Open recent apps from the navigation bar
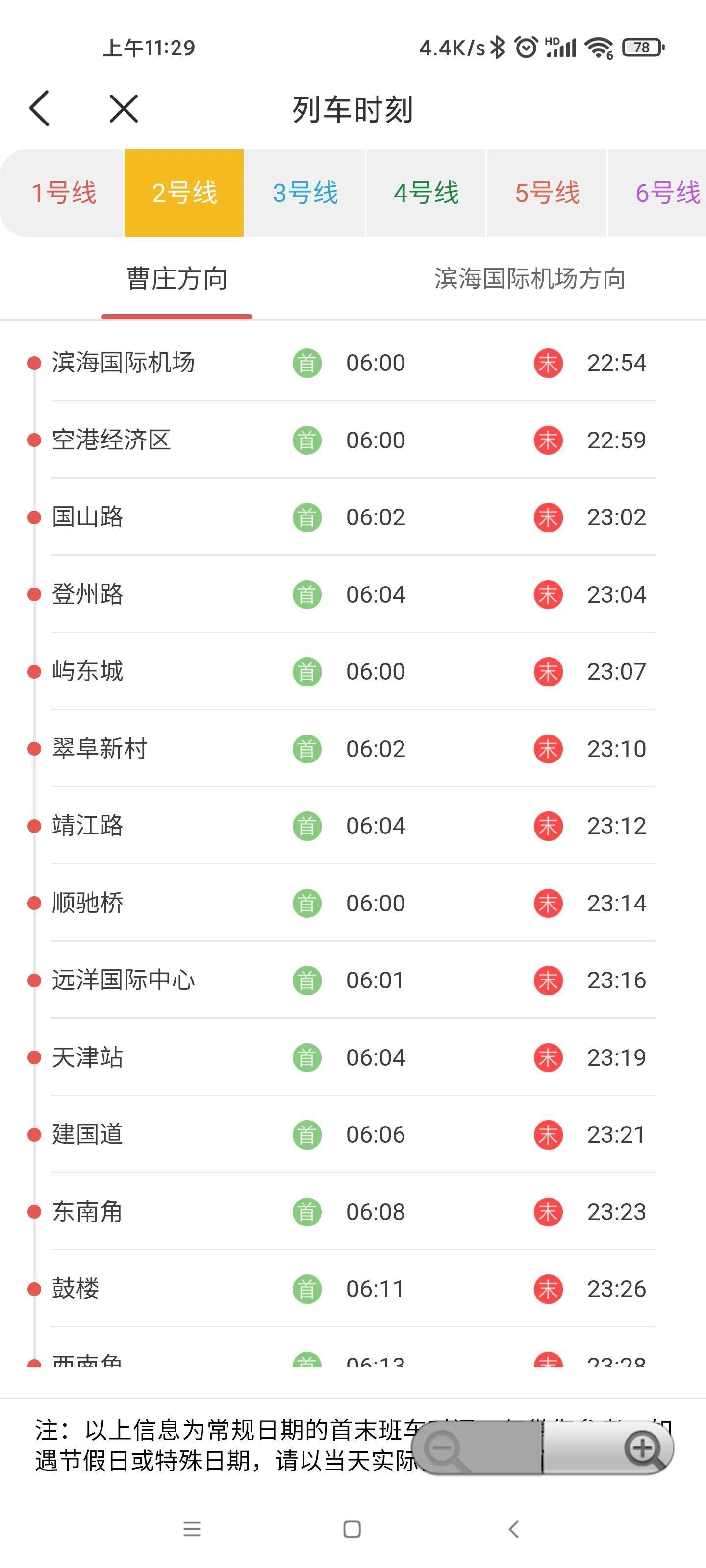Screen dimensions: 706x1568 coord(192,1529)
